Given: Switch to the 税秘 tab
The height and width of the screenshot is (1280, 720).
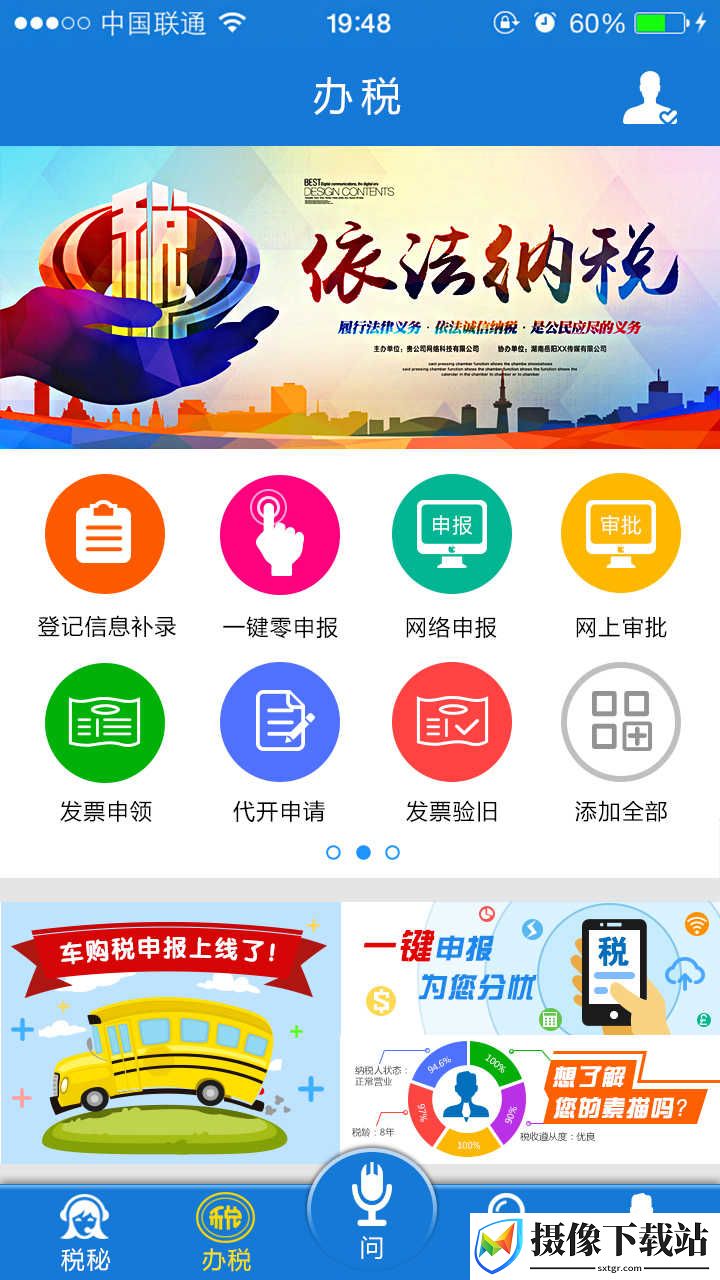Looking at the screenshot, I should [x=85, y=1234].
